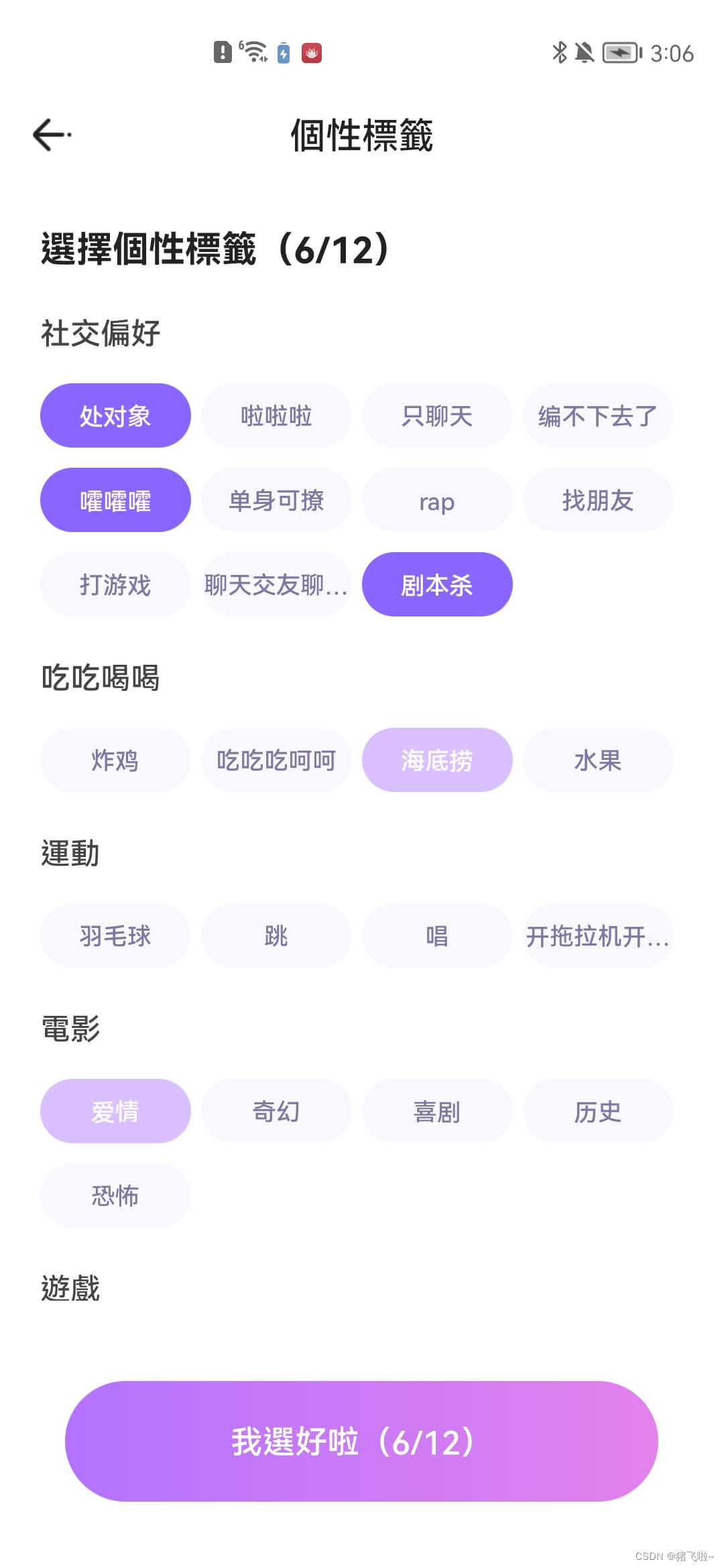The image size is (724, 1568).
Task: Tap the rap tag chip
Action: [x=437, y=501]
